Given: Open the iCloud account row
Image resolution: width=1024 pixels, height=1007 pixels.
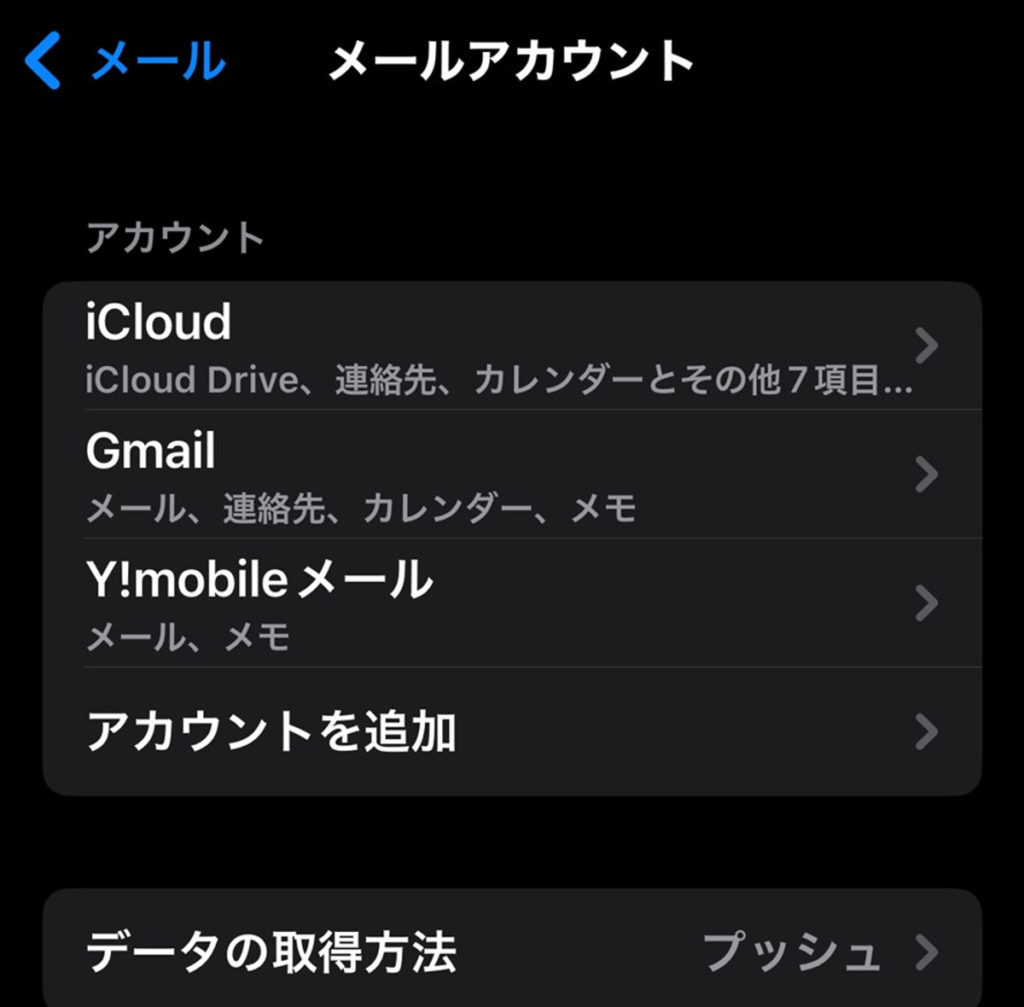Looking at the screenshot, I should pos(510,346).
